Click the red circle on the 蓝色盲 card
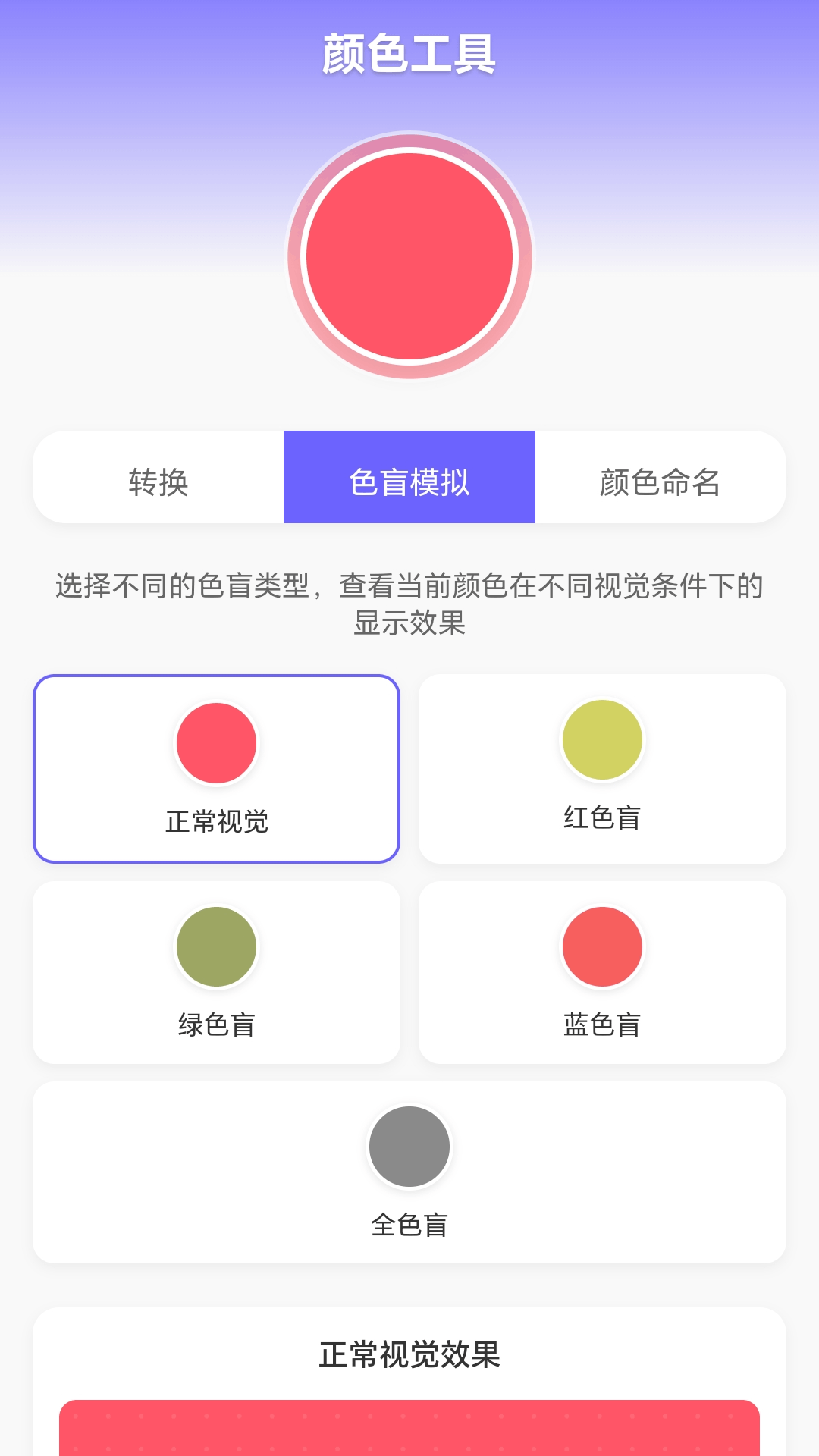819x1456 pixels. (x=602, y=947)
